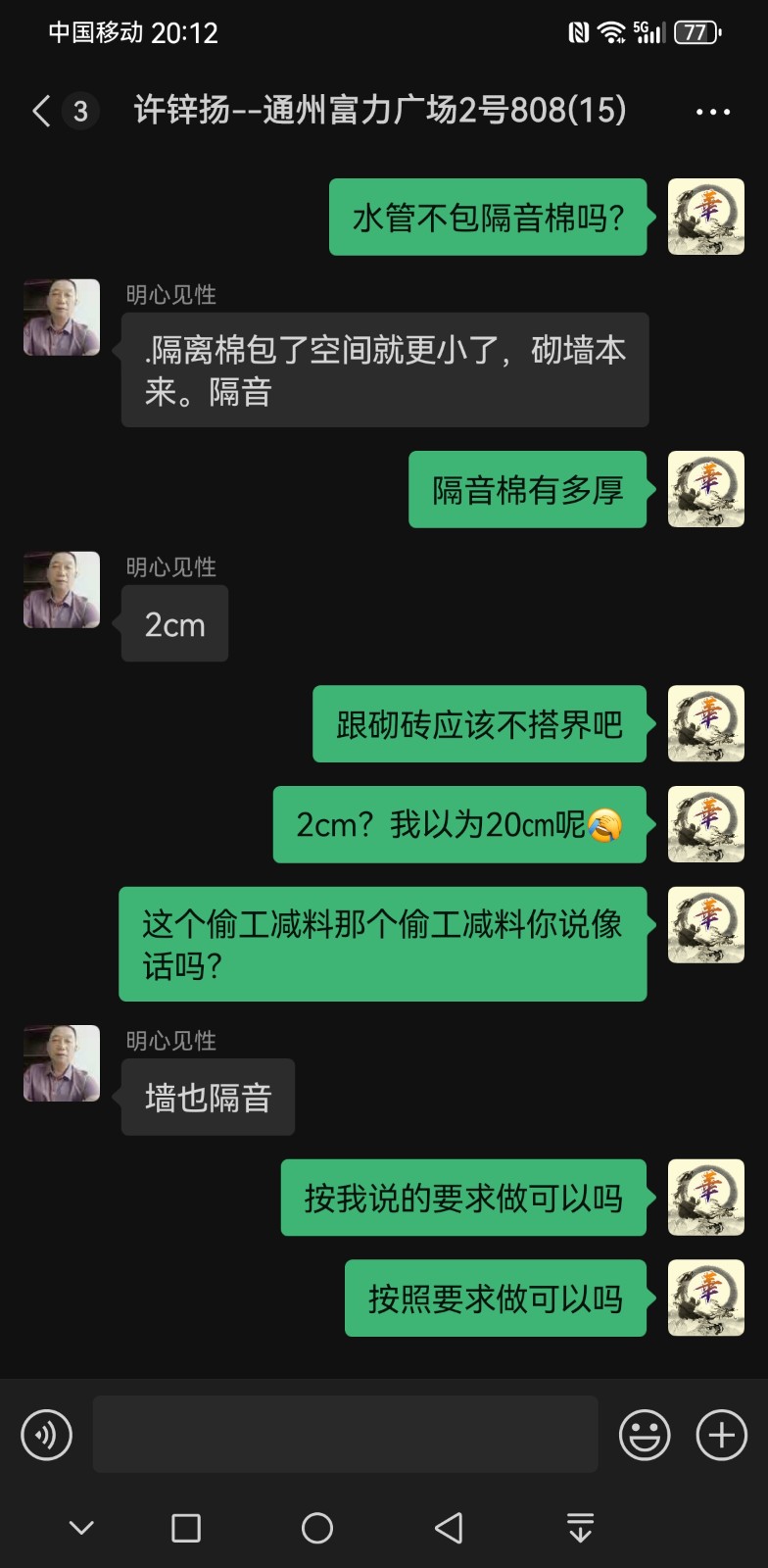The height and width of the screenshot is (1568, 768).
Task: Open the plus attachment menu
Action: [x=721, y=1436]
